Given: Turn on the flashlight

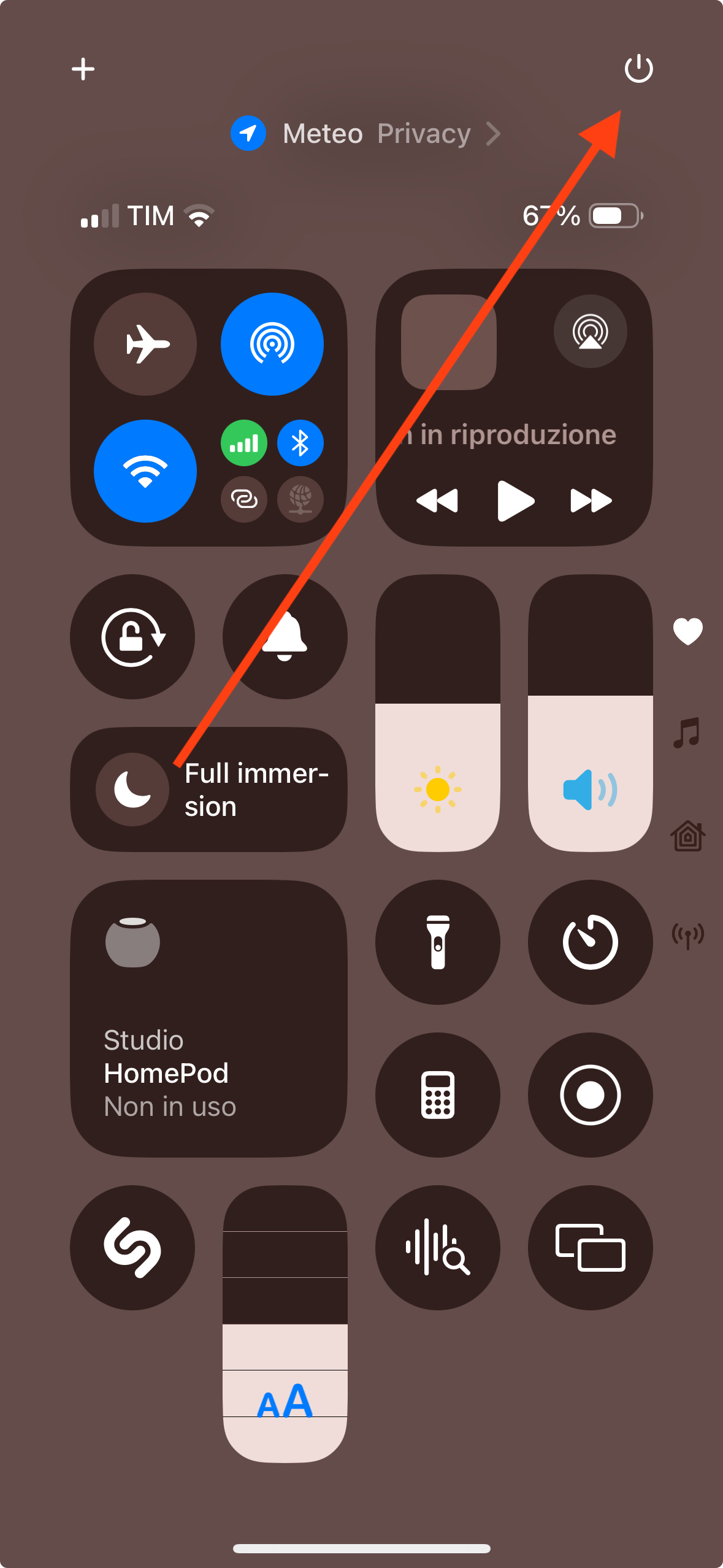Looking at the screenshot, I should [437, 942].
